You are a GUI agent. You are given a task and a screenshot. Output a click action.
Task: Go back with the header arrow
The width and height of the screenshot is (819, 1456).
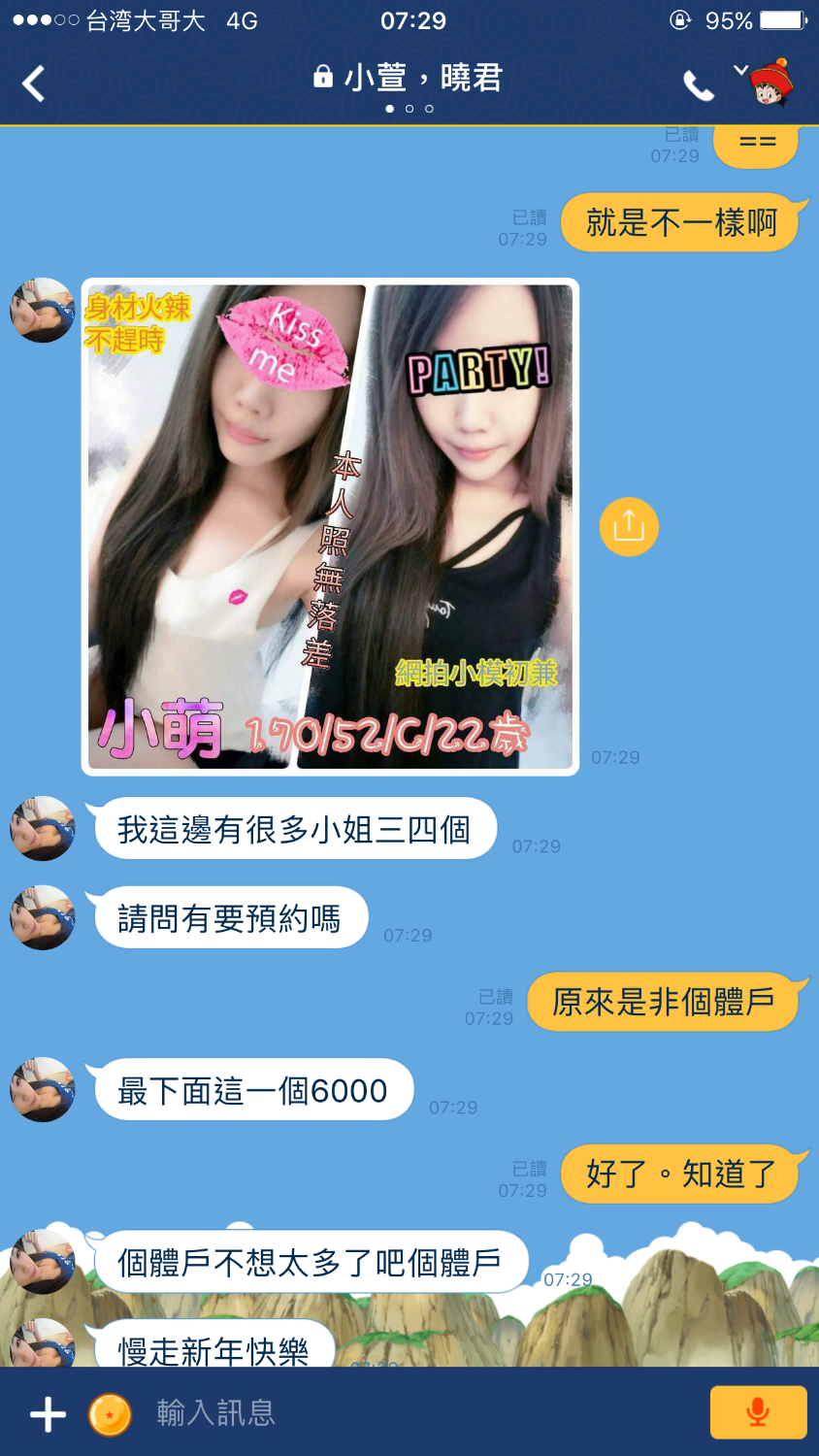pyautogui.click(x=34, y=83)
